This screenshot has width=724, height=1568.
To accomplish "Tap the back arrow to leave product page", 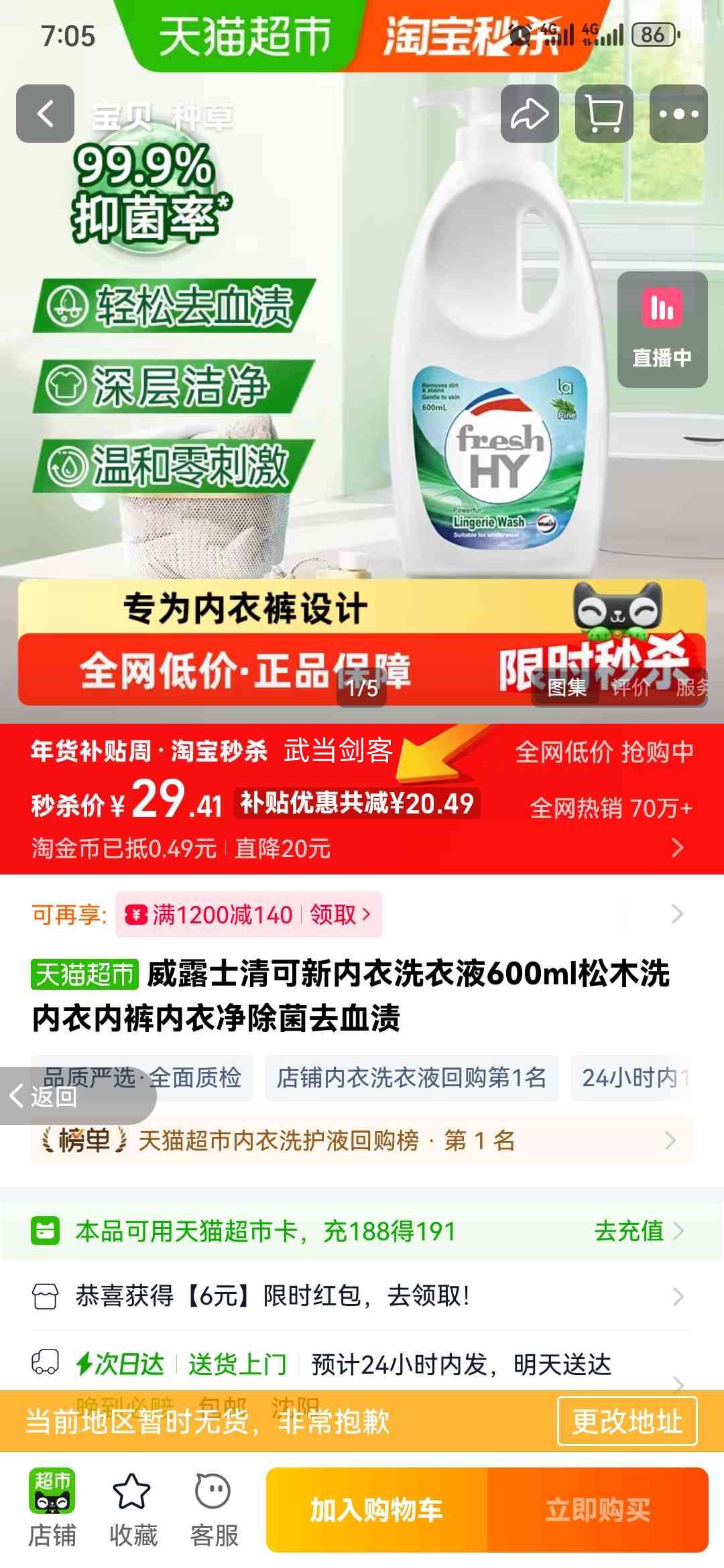I will pos(46,113).
